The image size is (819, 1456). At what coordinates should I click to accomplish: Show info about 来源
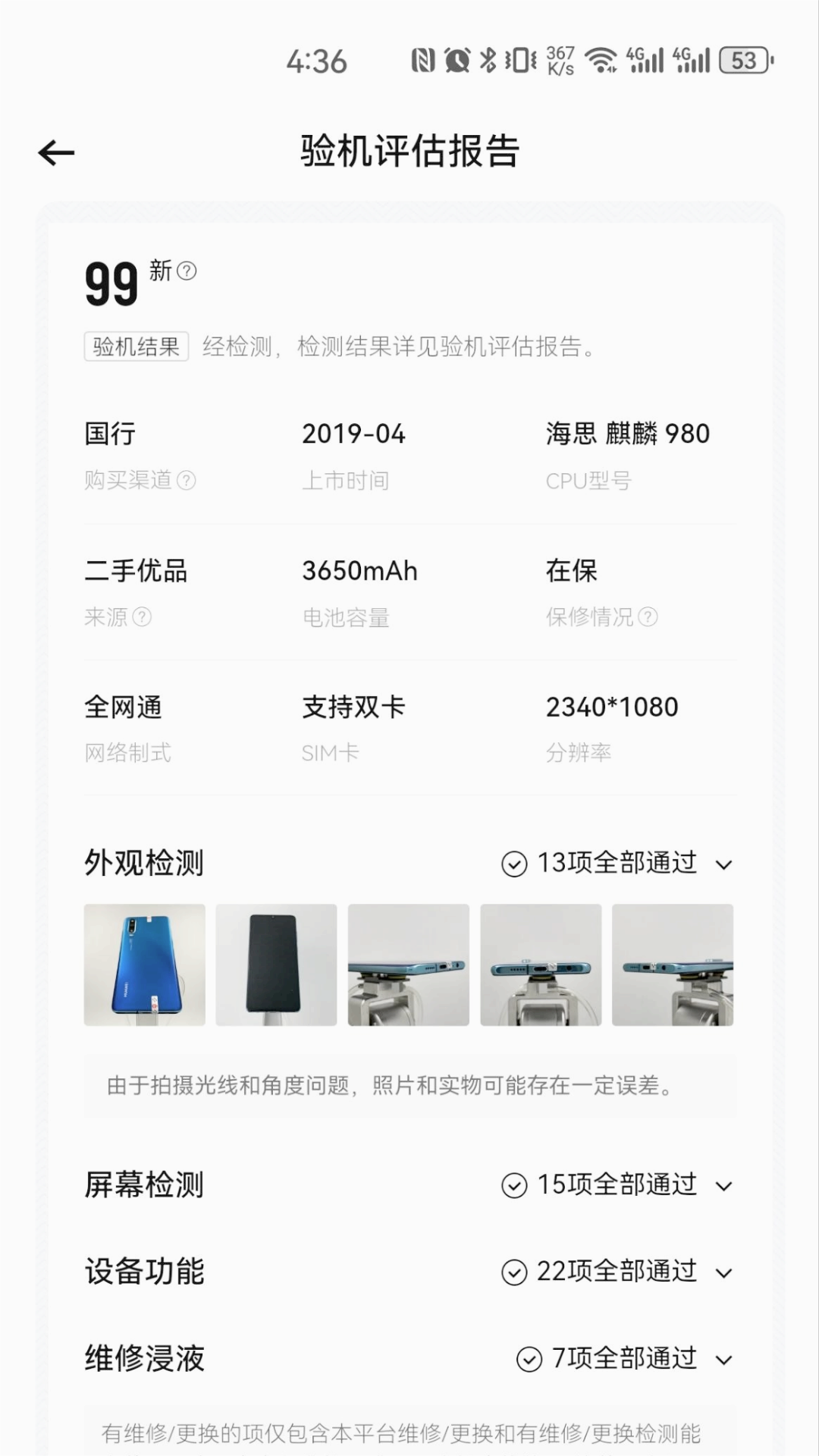[x=142, y=617]
